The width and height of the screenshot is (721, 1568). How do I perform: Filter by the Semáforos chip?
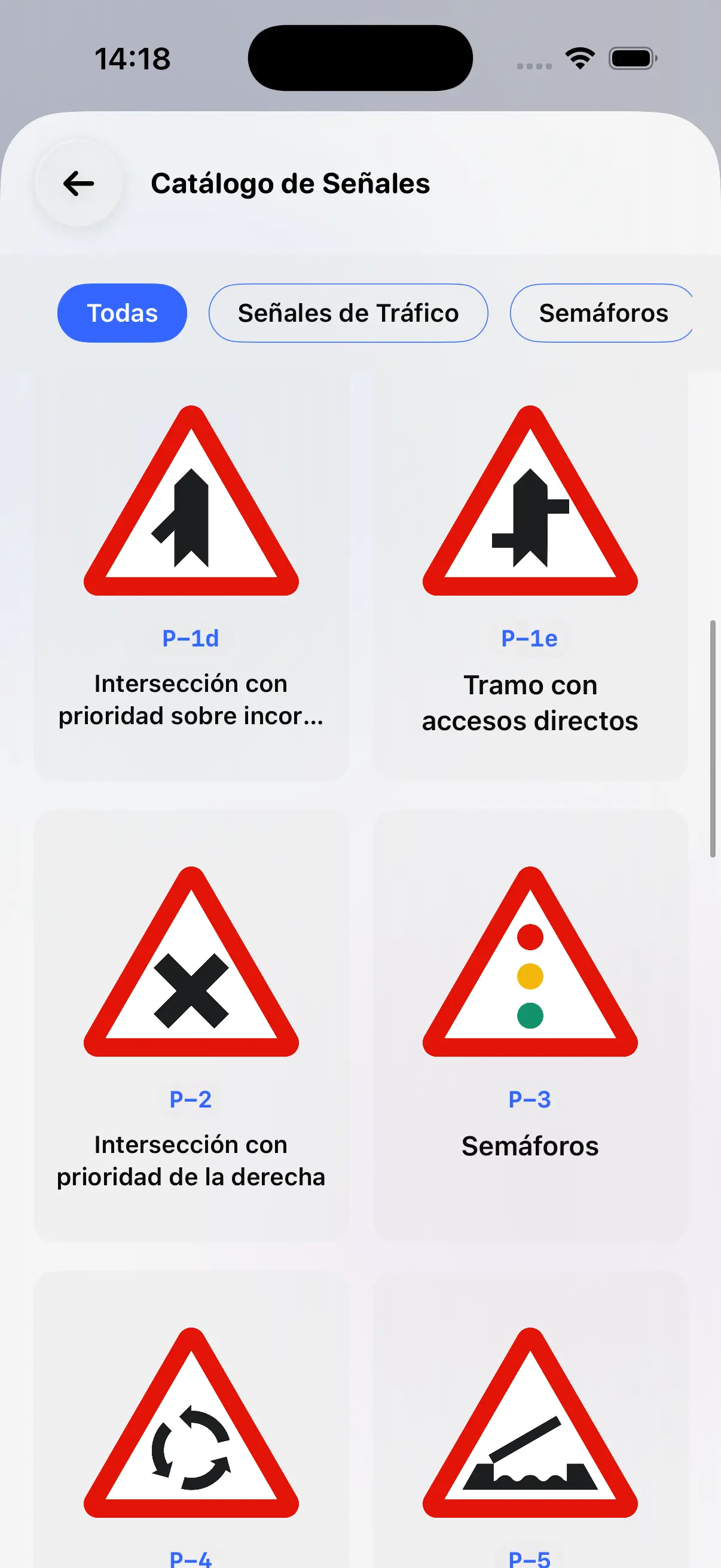pyautogui.click(x=603, y=313)
